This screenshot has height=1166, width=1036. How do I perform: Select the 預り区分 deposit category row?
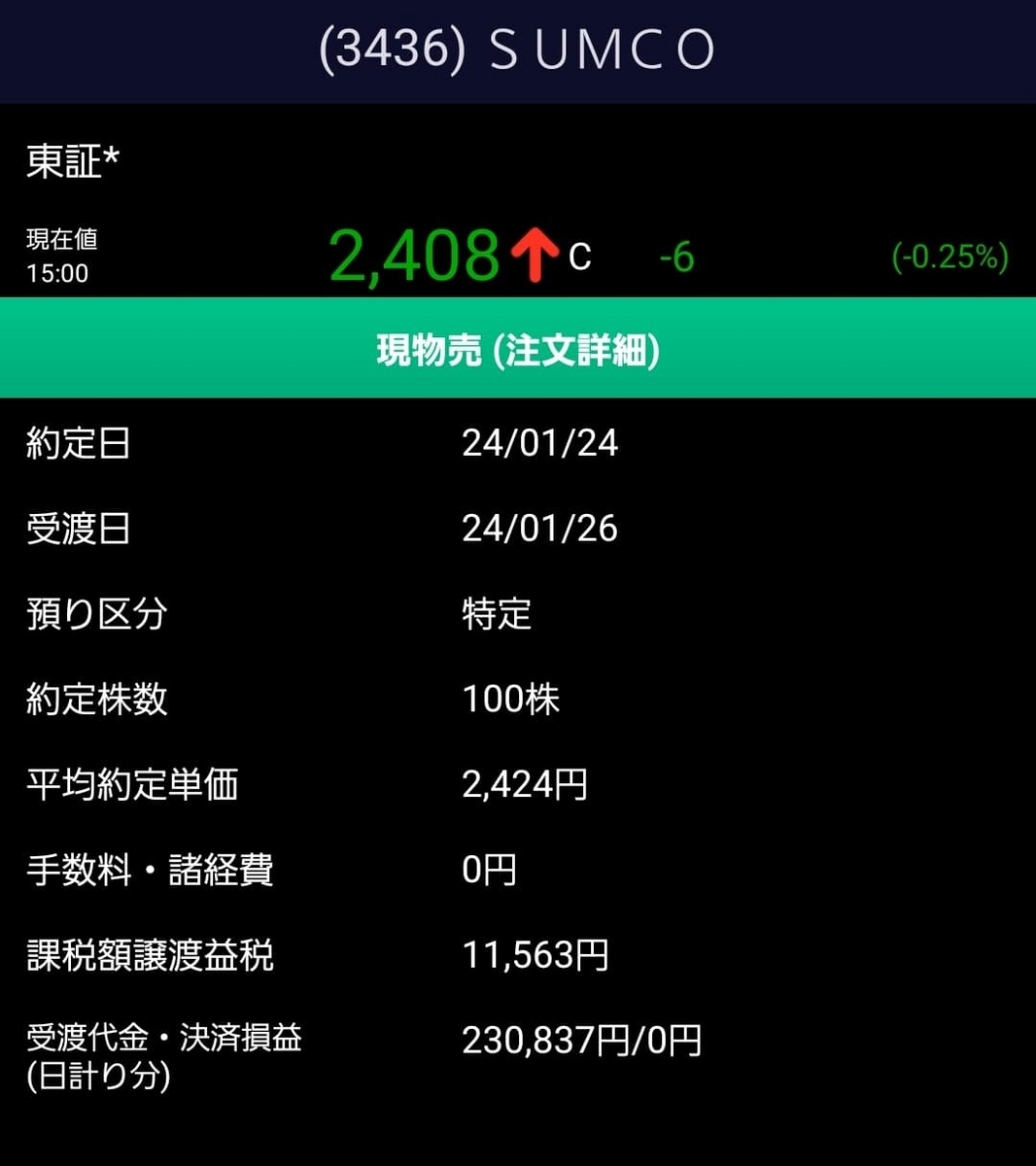tap(97, 614)
